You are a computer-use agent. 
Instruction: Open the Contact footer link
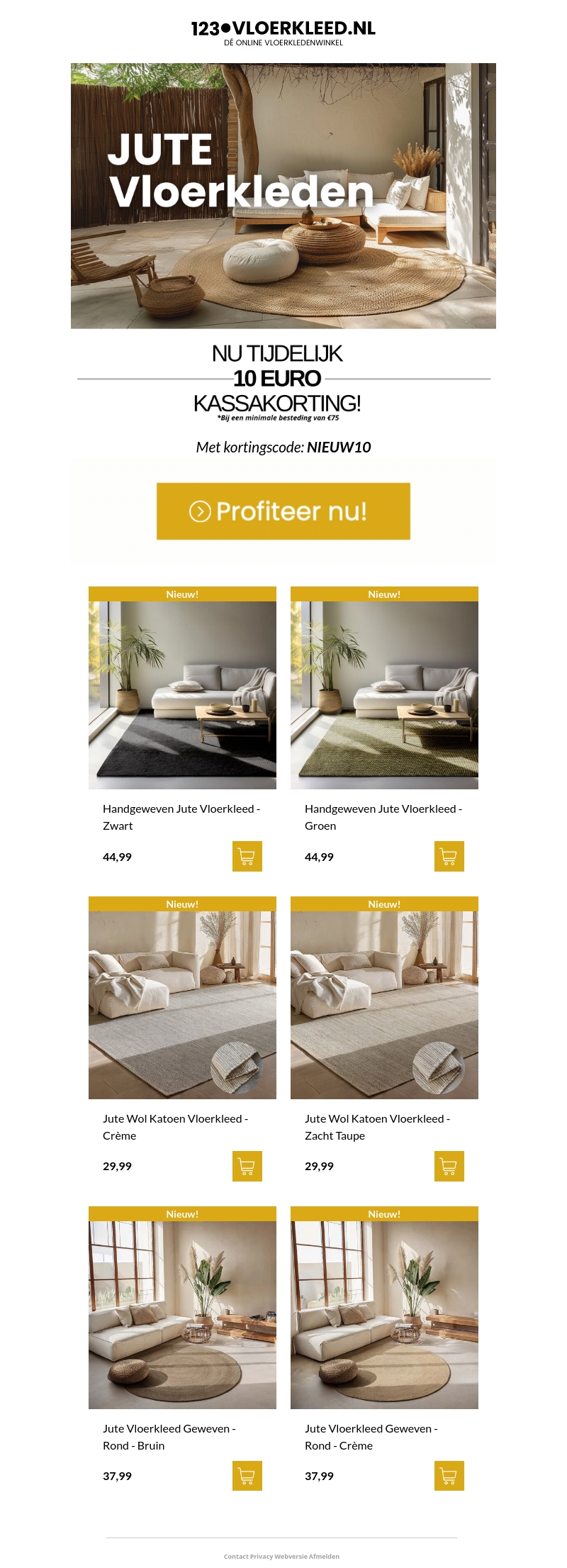click(236, 1557)
